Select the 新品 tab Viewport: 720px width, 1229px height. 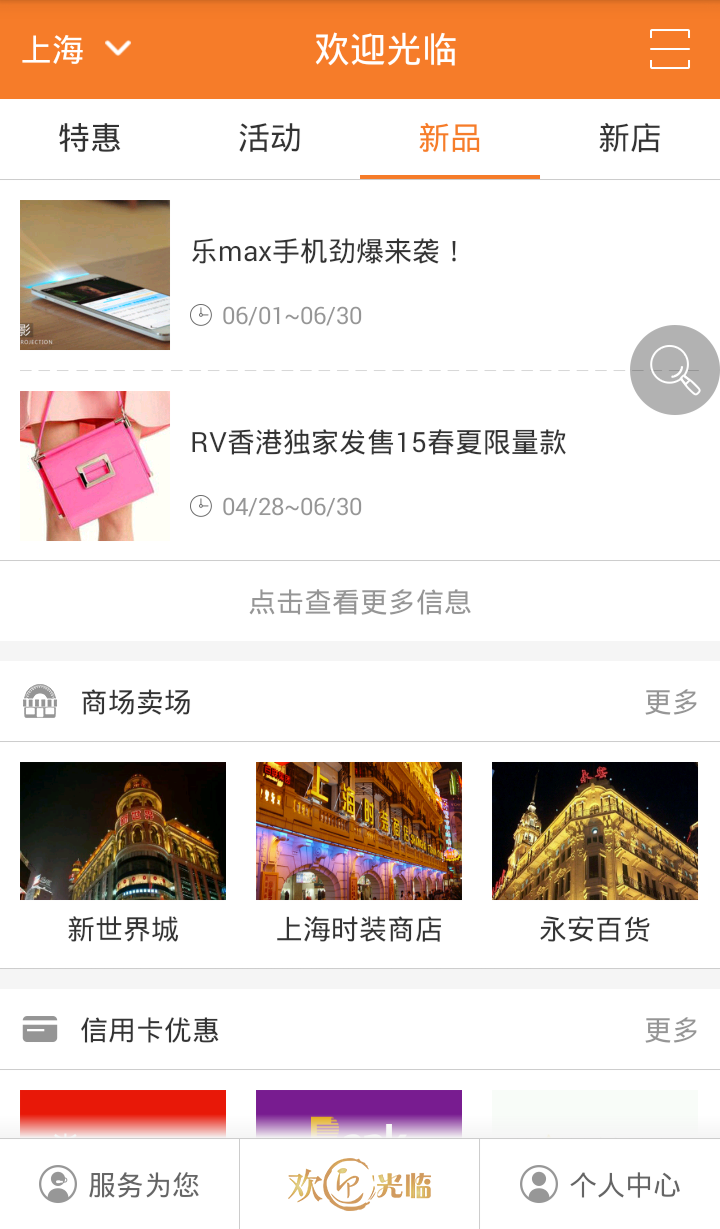pyautogui.click(x=450, y=138)
